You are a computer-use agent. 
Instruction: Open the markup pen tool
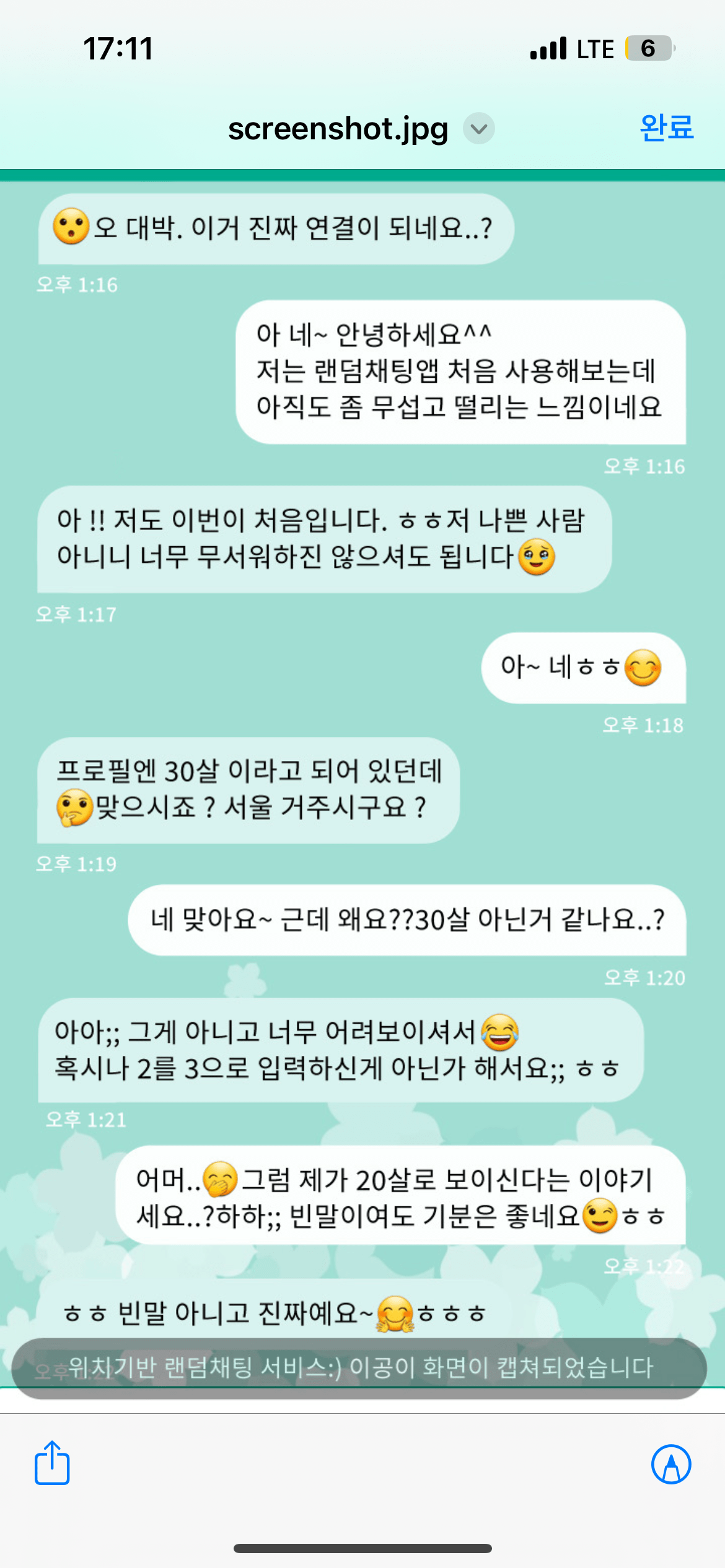click(671, 1464)
